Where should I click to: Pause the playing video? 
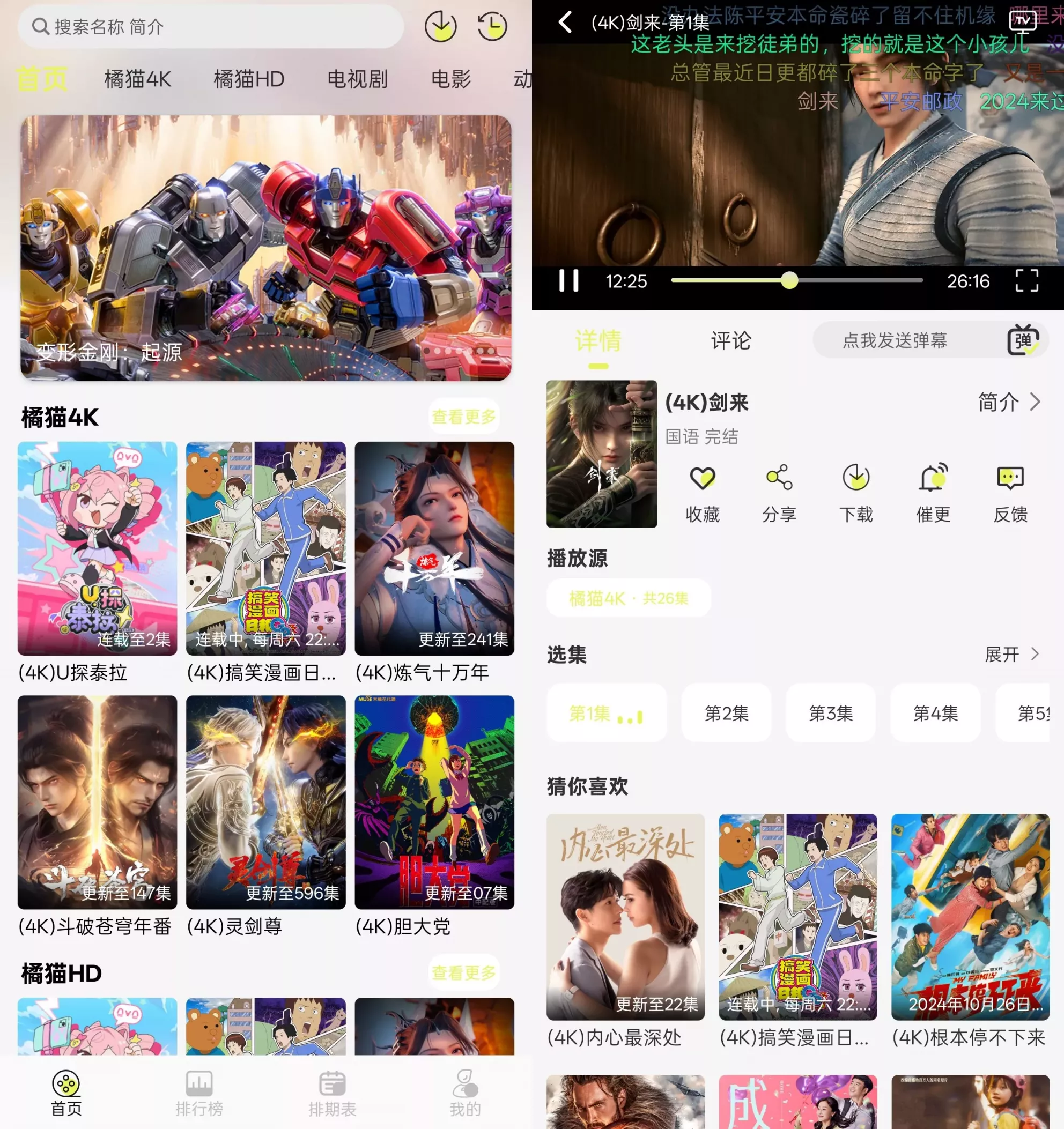(x=568, y=280)
